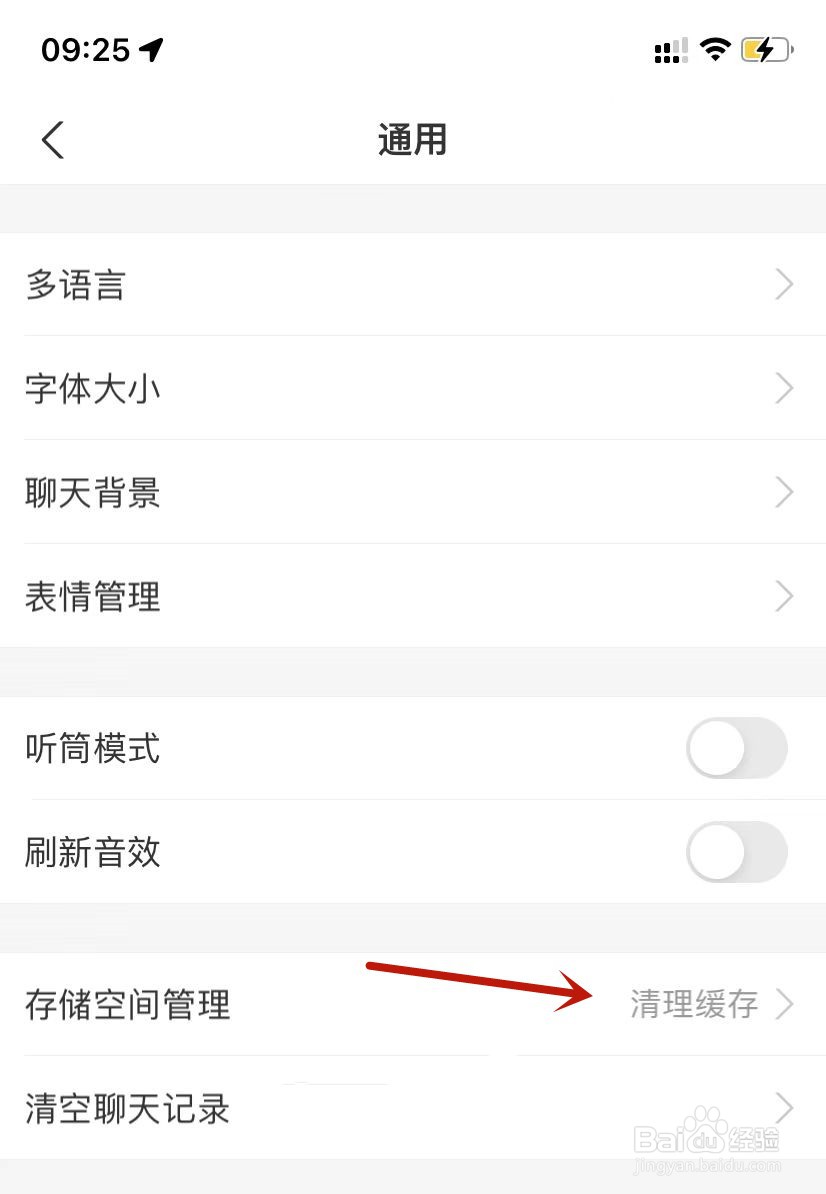Click the Baidu 经验 watermark logo
Image resolution: width=826 pixels, height=1194 pixels.
tap(706, 1138)
